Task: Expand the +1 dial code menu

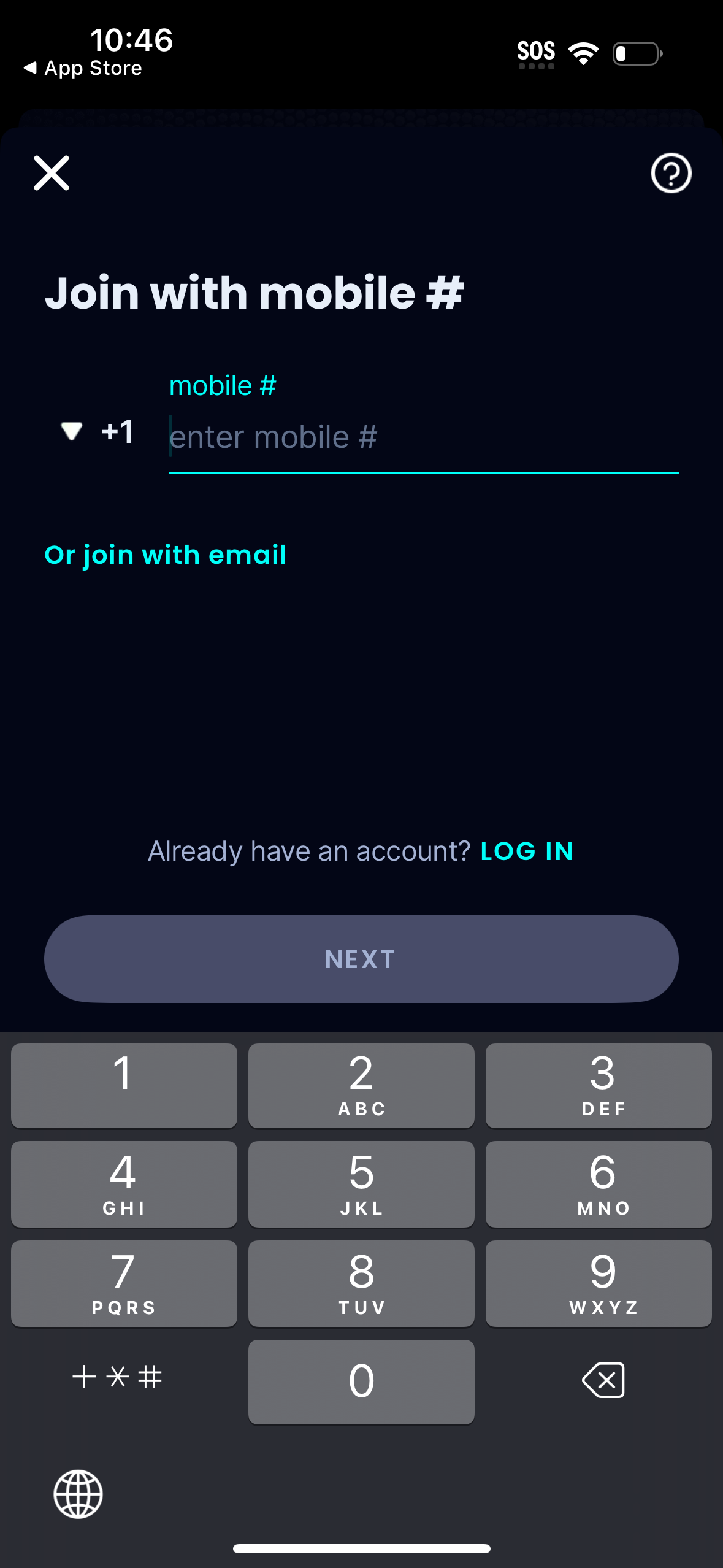Action: [x=117, y=431]
